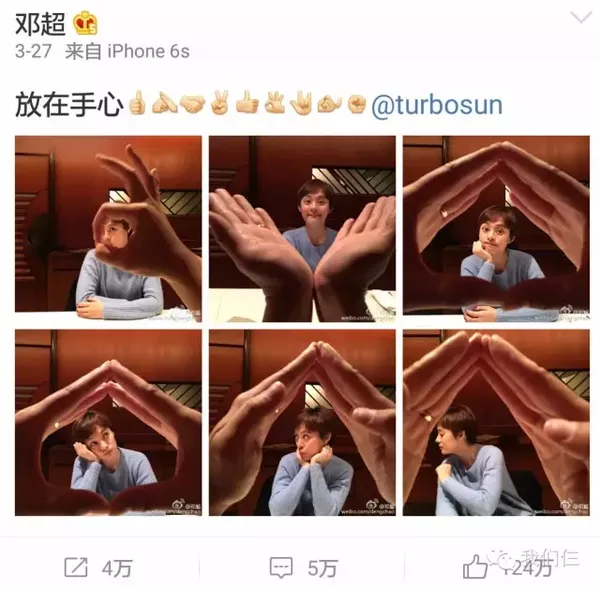Open the third photo in top row
This screenshot has width=600, height=589.
(x=495, y=227)
